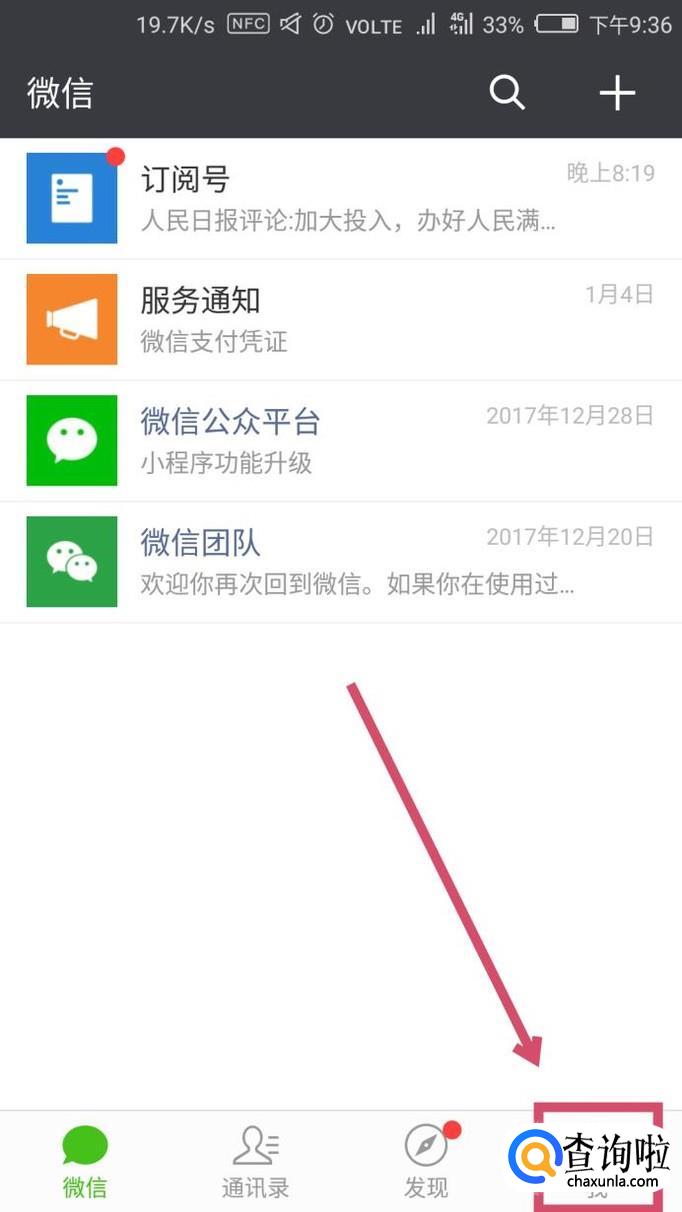Switch to the 通讯录 contacts tab
682x1212 pixels.
[255, 1162]
